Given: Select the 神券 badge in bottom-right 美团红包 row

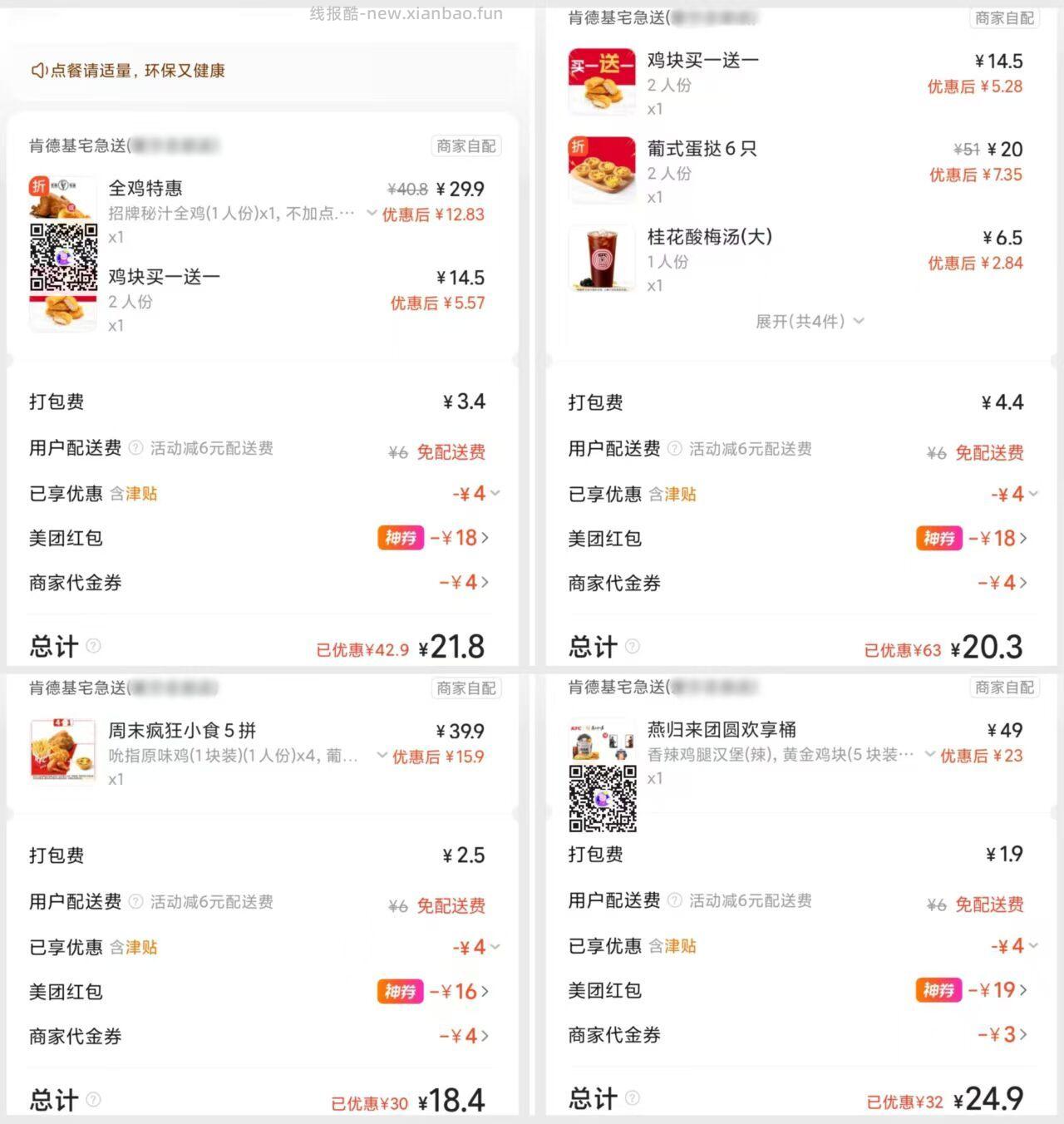Looking at the screenshot, I should point(938,990).
